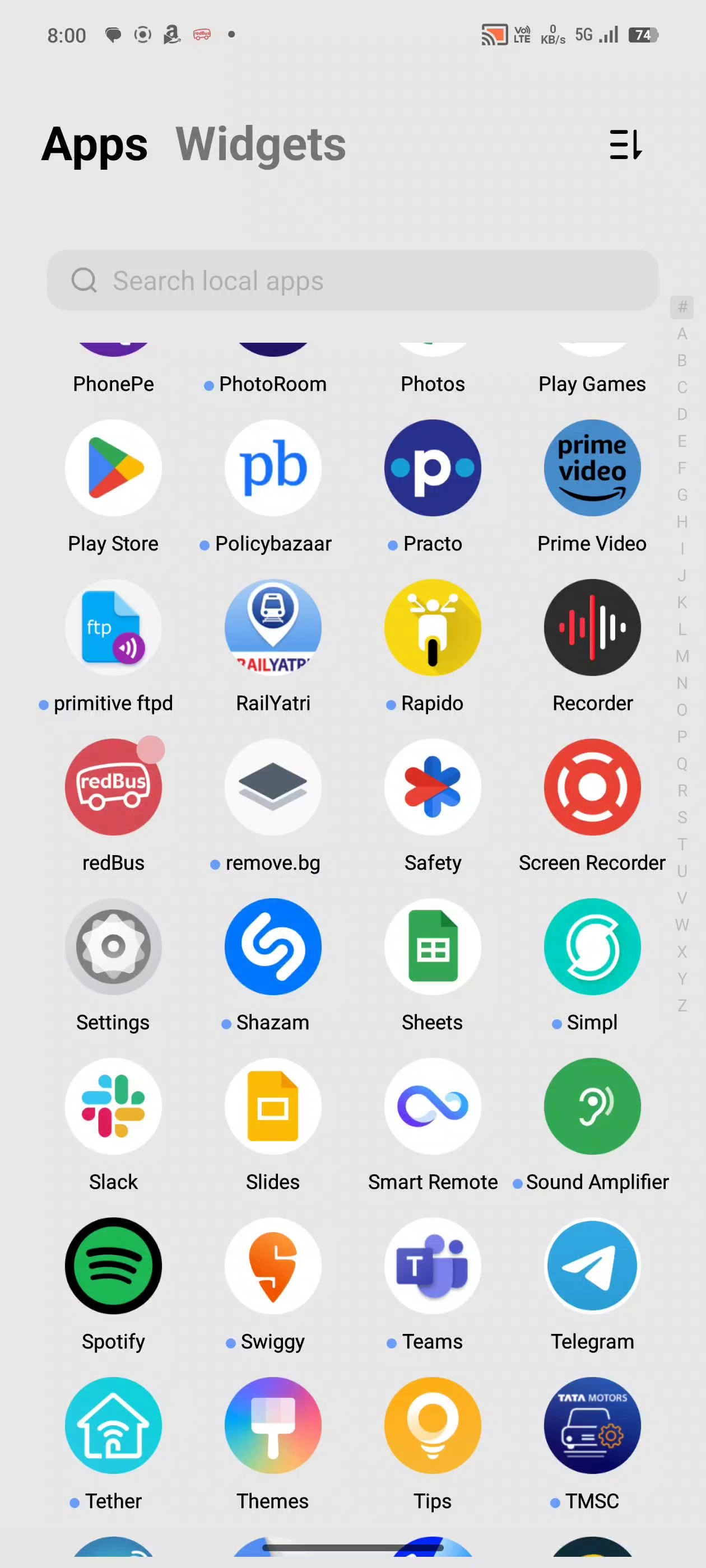This screenshot has width=706, height=1568.
Task: Open the Recorder app
Action: coord(592,628)
